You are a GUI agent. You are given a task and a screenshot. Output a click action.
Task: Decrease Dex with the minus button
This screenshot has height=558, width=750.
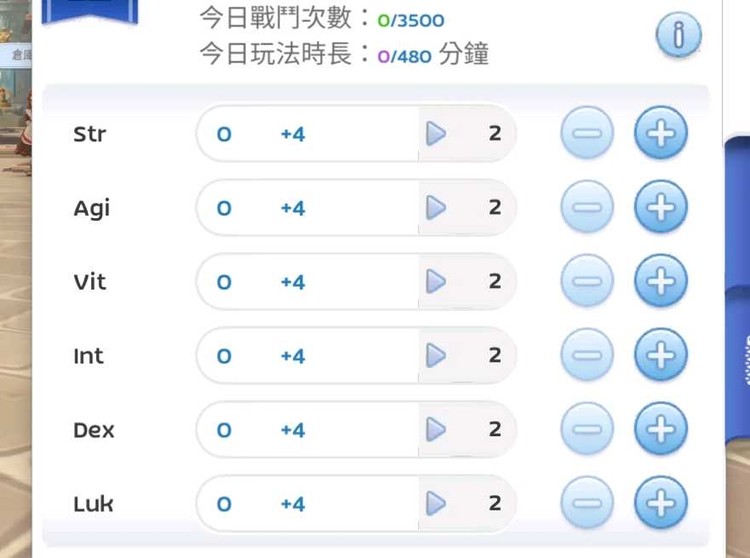click(x=587, y=429)
